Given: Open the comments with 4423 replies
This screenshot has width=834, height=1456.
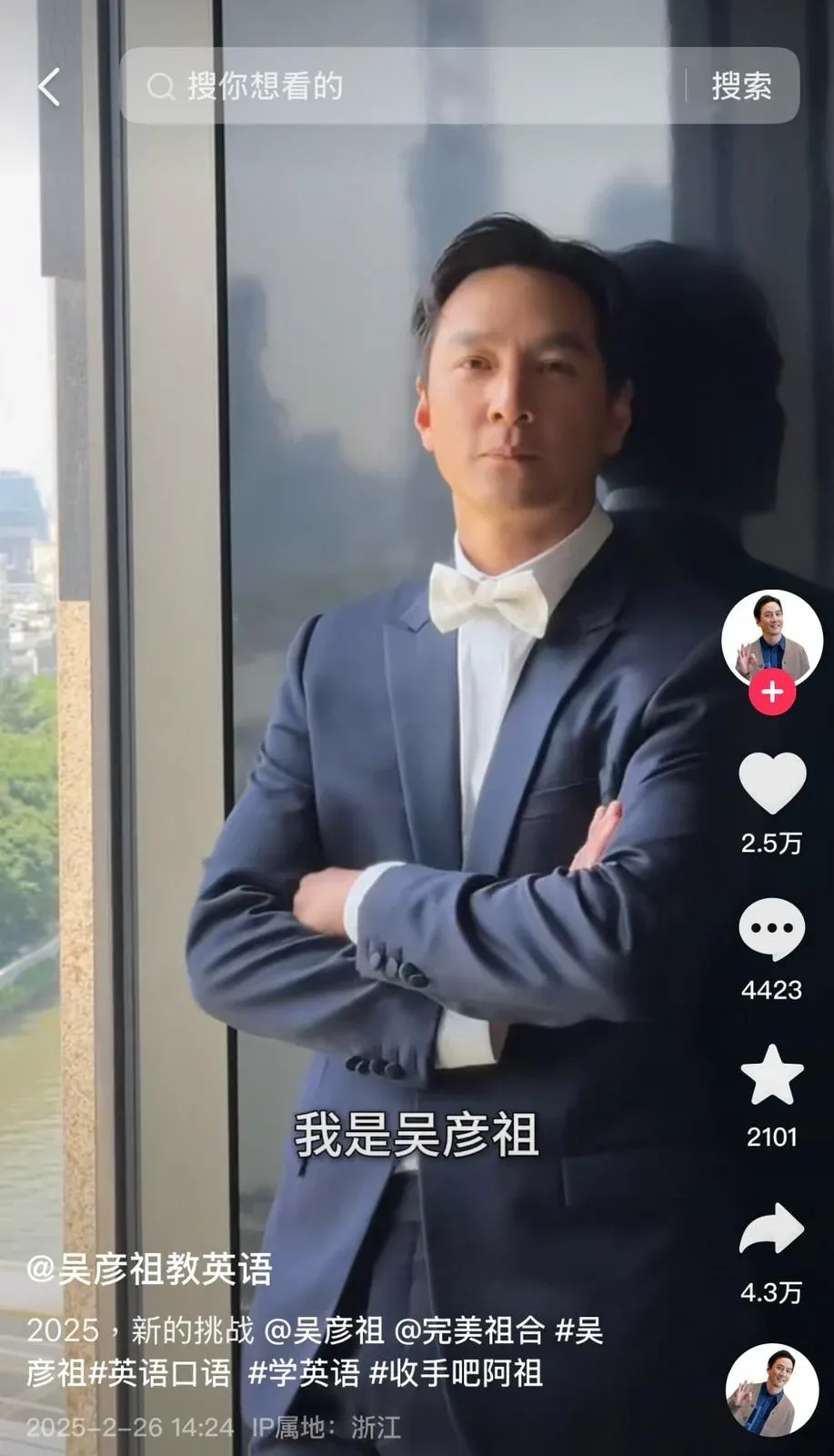Looking at the screenshot, I should tap(772, 930).
